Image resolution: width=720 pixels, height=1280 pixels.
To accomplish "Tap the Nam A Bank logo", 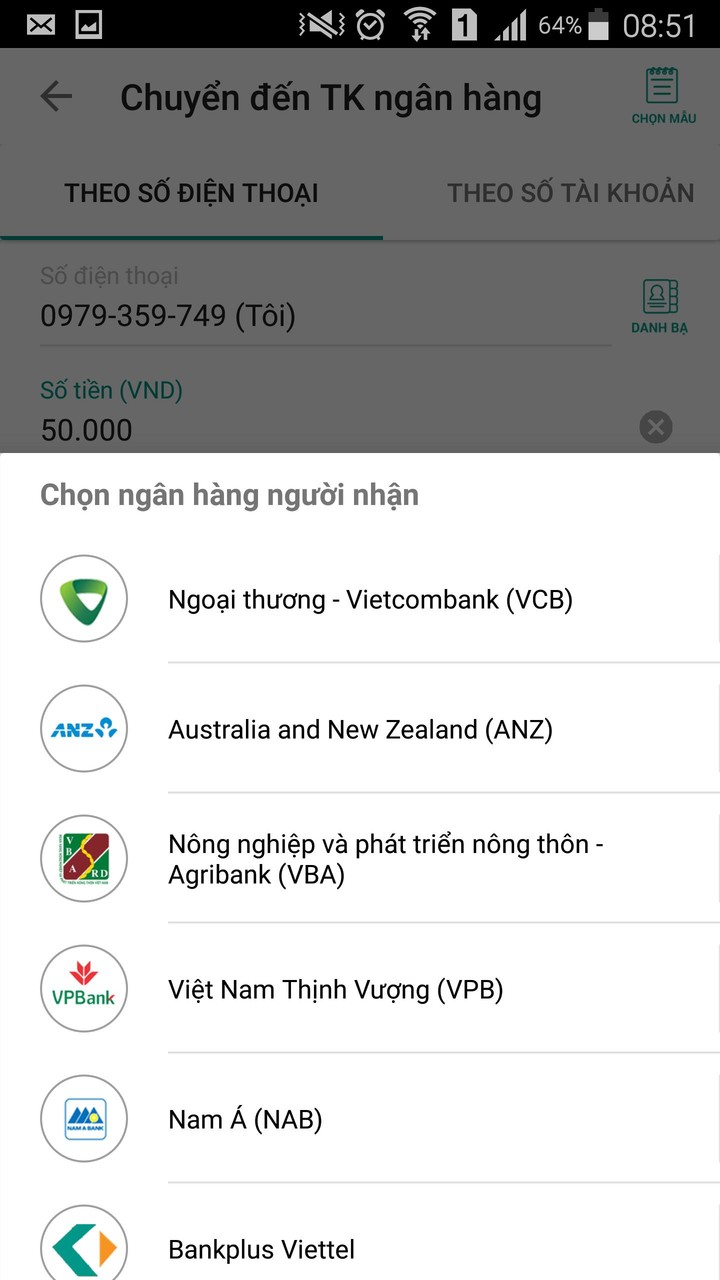I will pos(83,1118).
